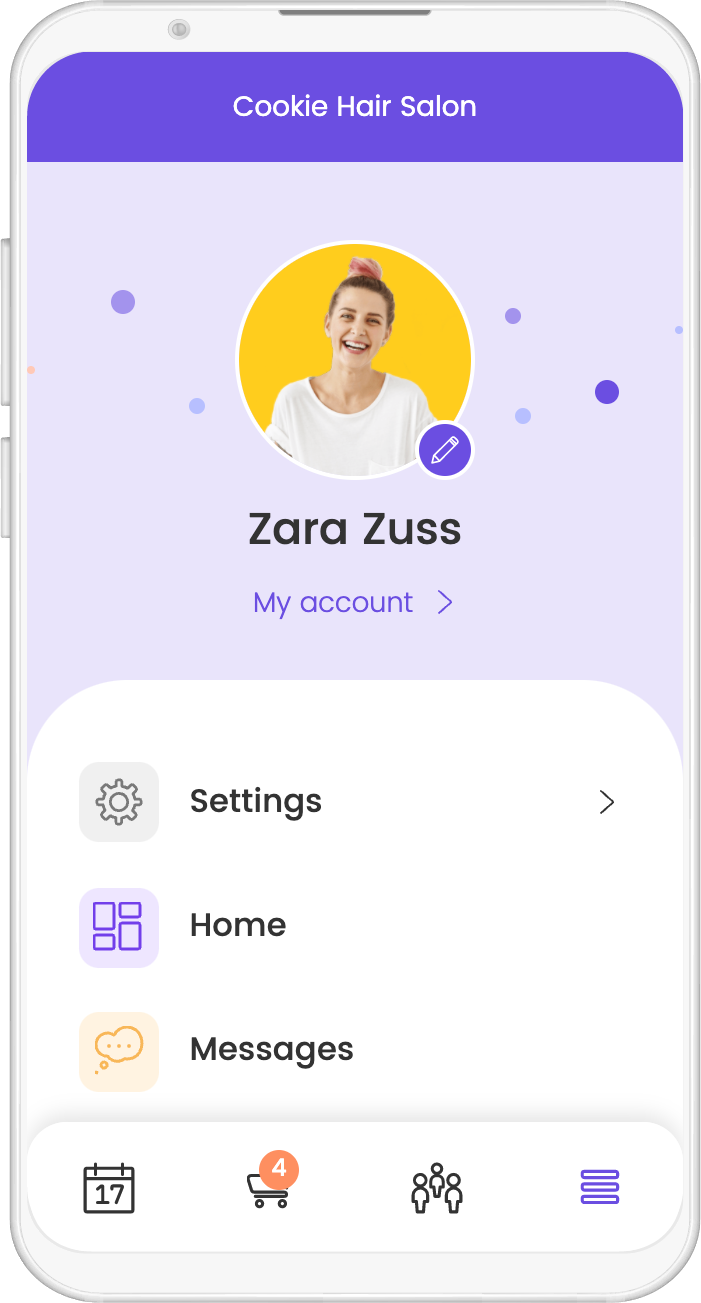Open the Settings row
The width and height of the screenshot is (701, 1303).
(350, 802)
